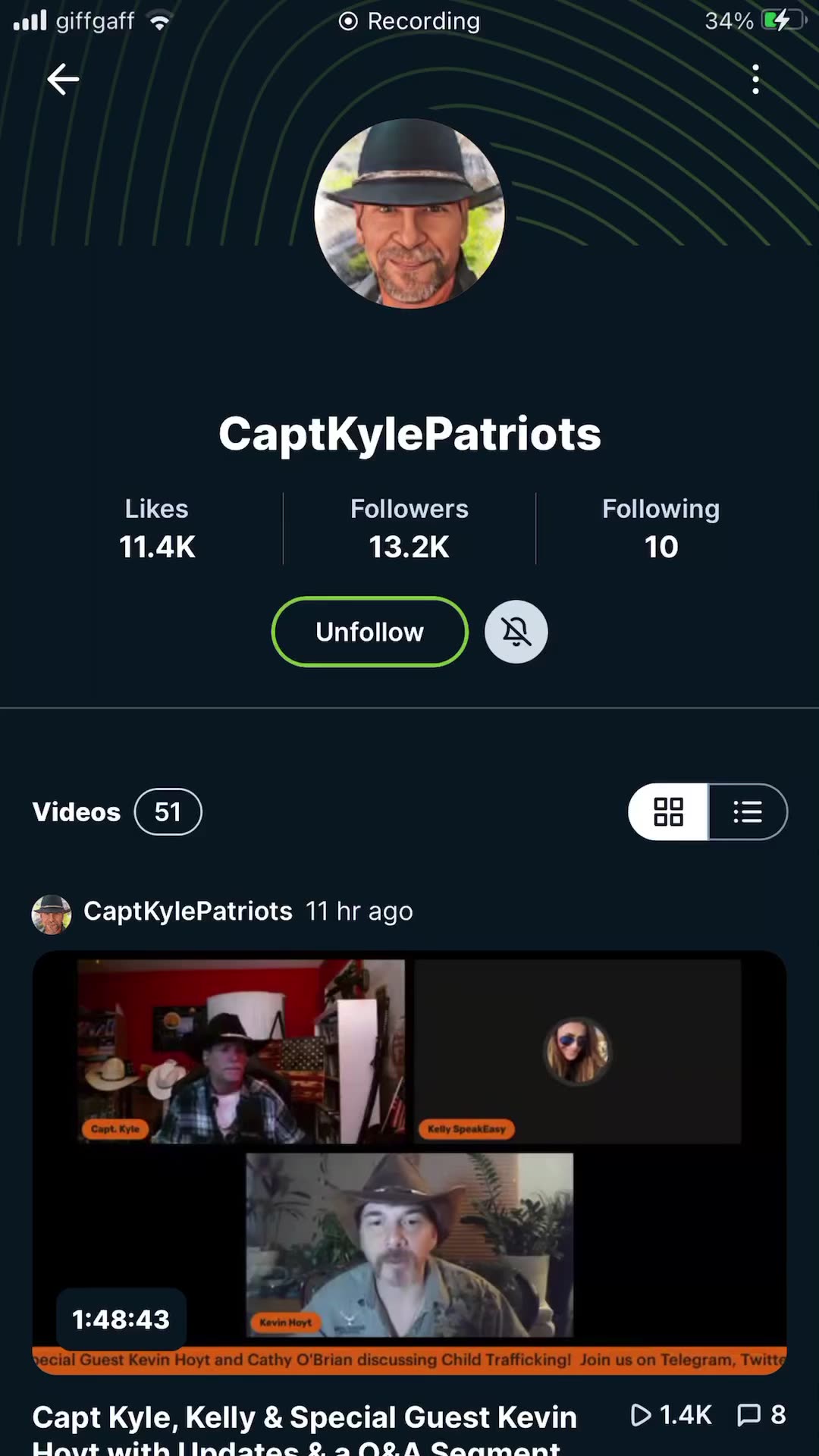
Task: Open comments on the Kevin Hoyt video
Action: point(762,1415)
